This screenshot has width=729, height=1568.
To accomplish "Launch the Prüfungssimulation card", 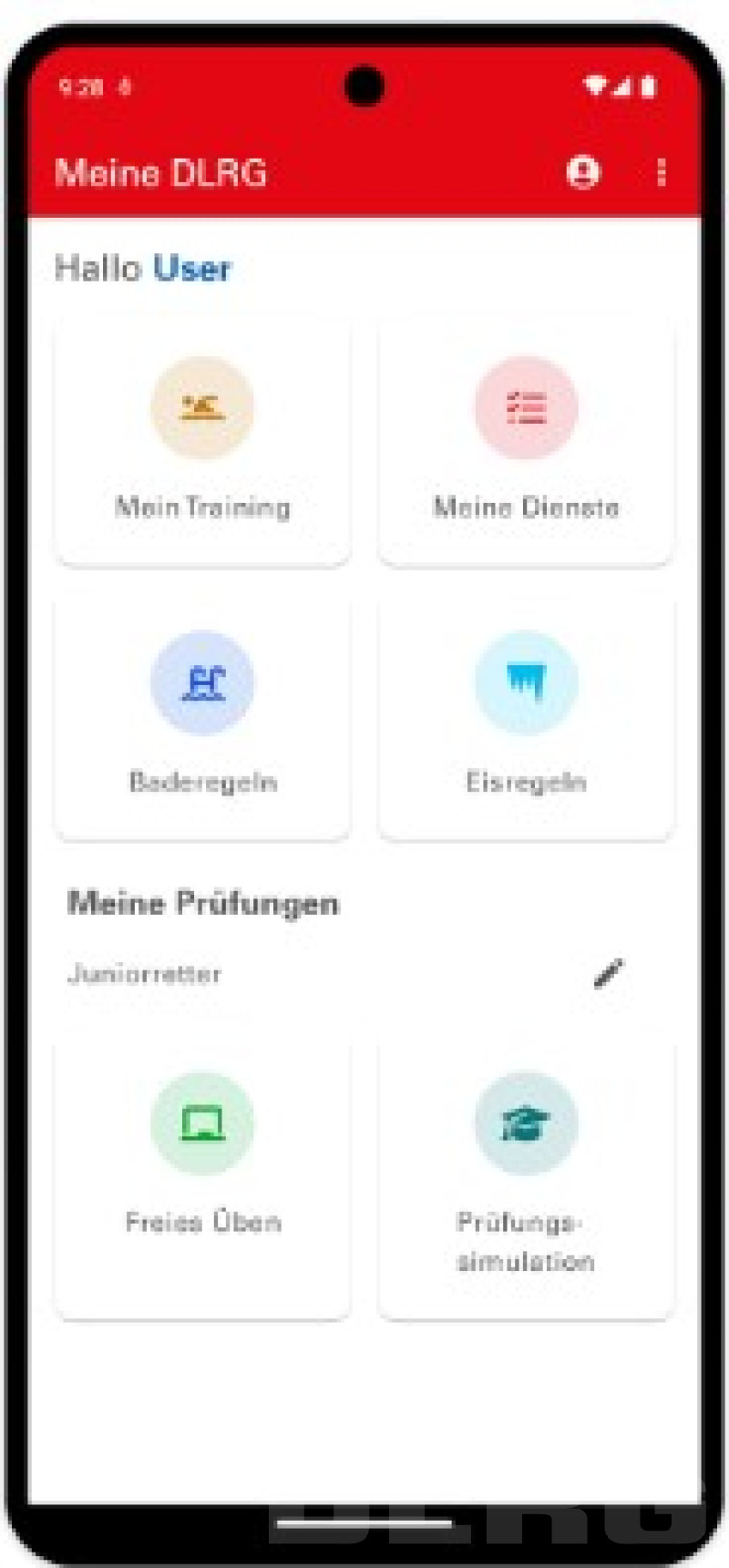I will pyautogui.click(x=526, y=1175).
